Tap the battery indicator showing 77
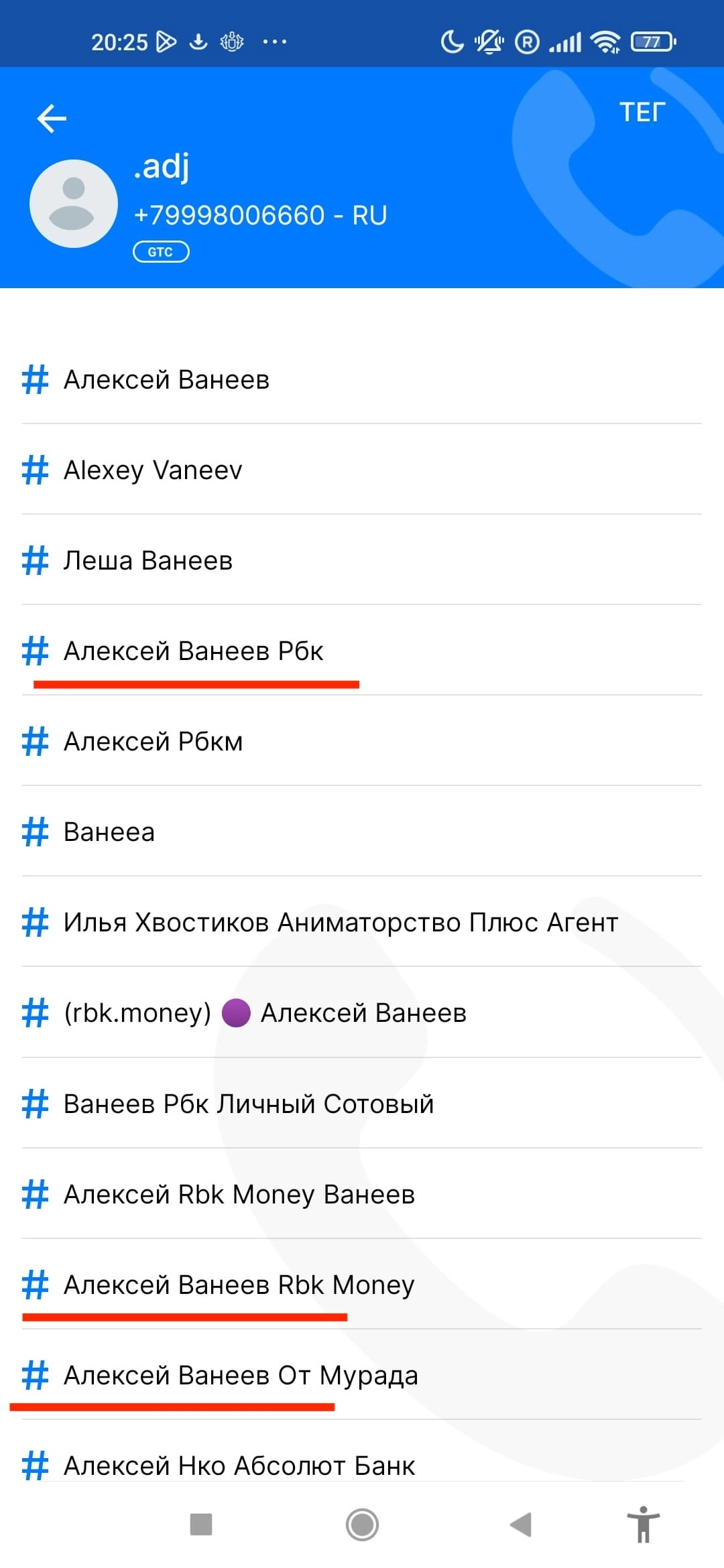The height and width of the screenshot is (1568, 724). coord(651,42)
